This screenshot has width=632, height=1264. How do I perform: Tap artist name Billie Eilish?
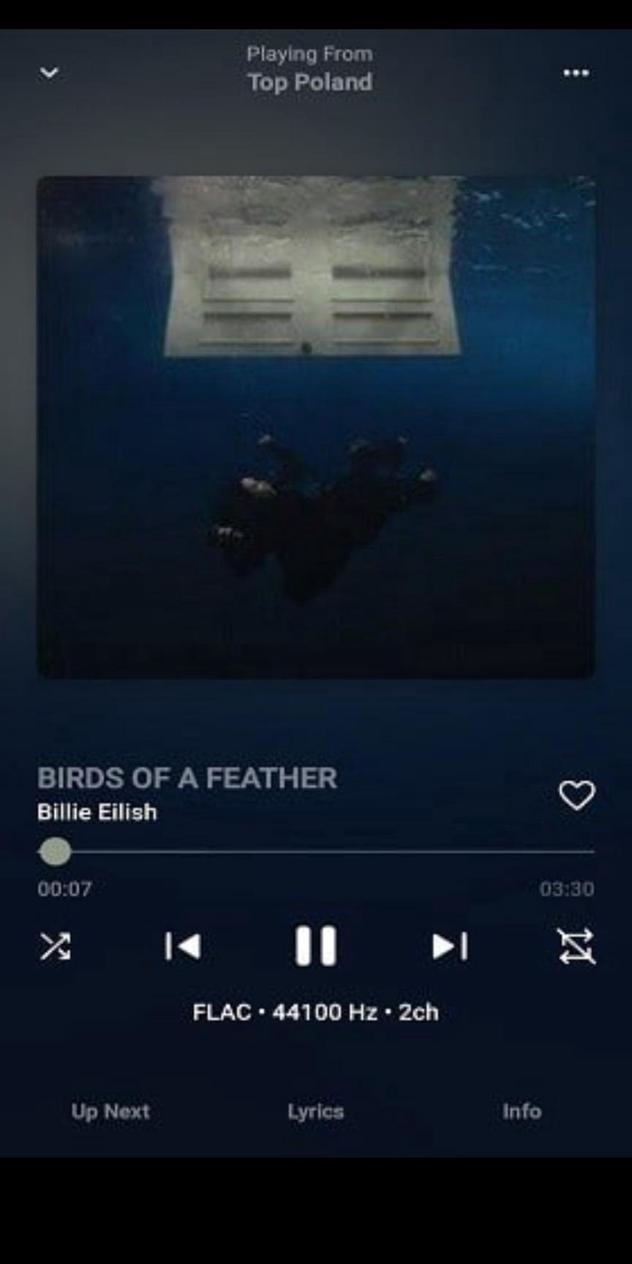(97, 812)
